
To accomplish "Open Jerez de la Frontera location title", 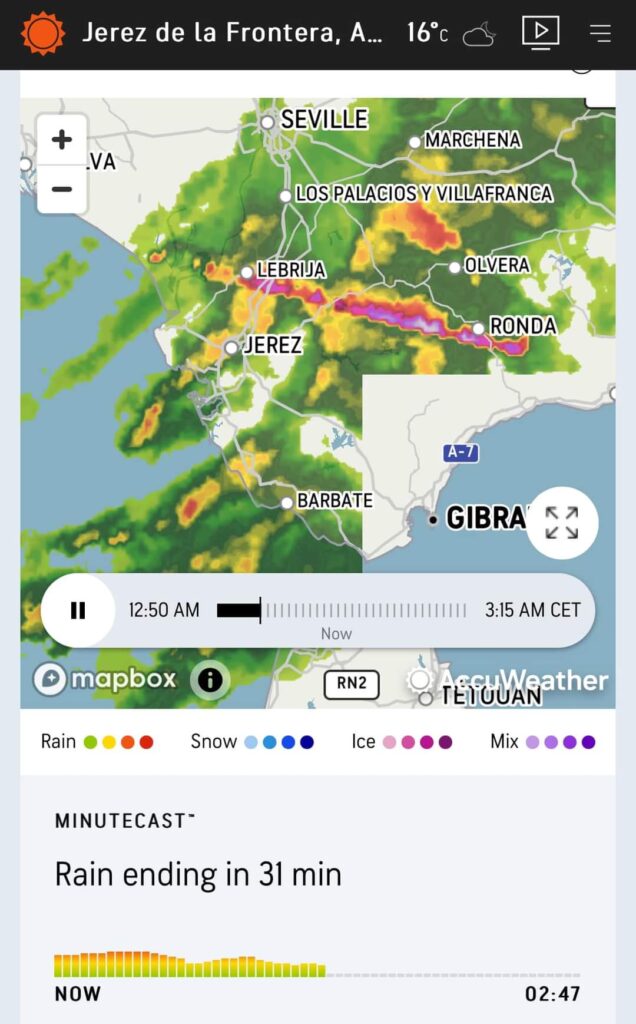I will coord(232,32).
